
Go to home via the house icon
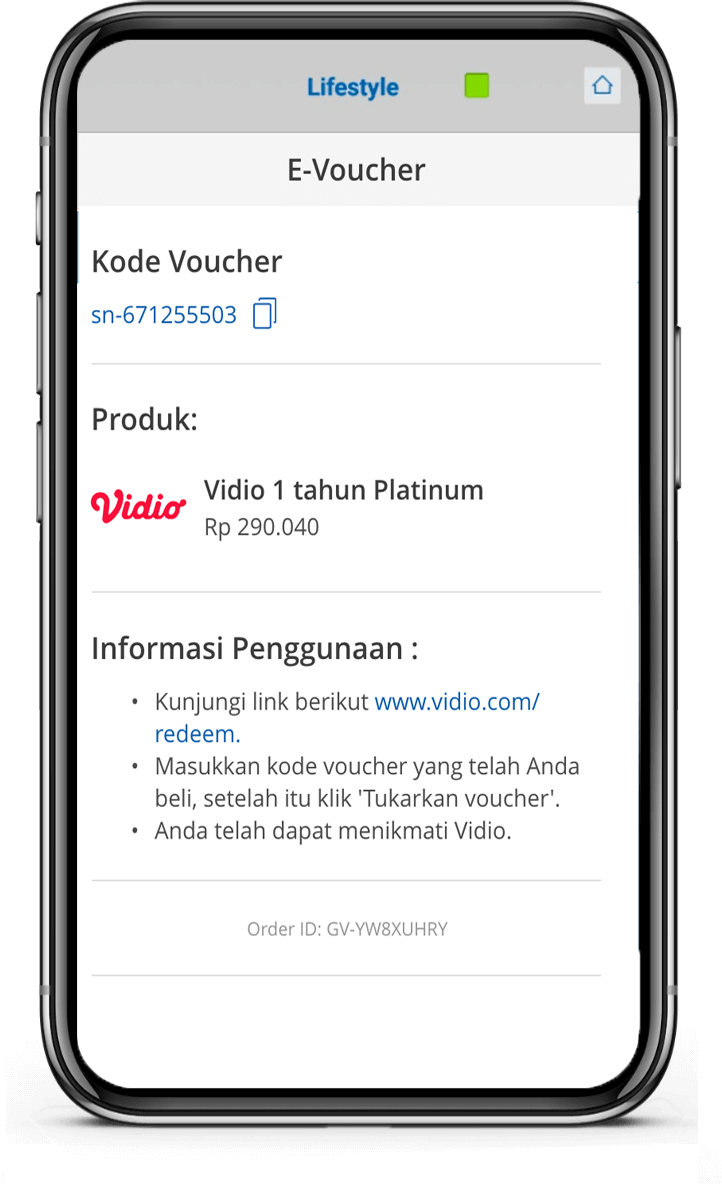pos(602,86)
